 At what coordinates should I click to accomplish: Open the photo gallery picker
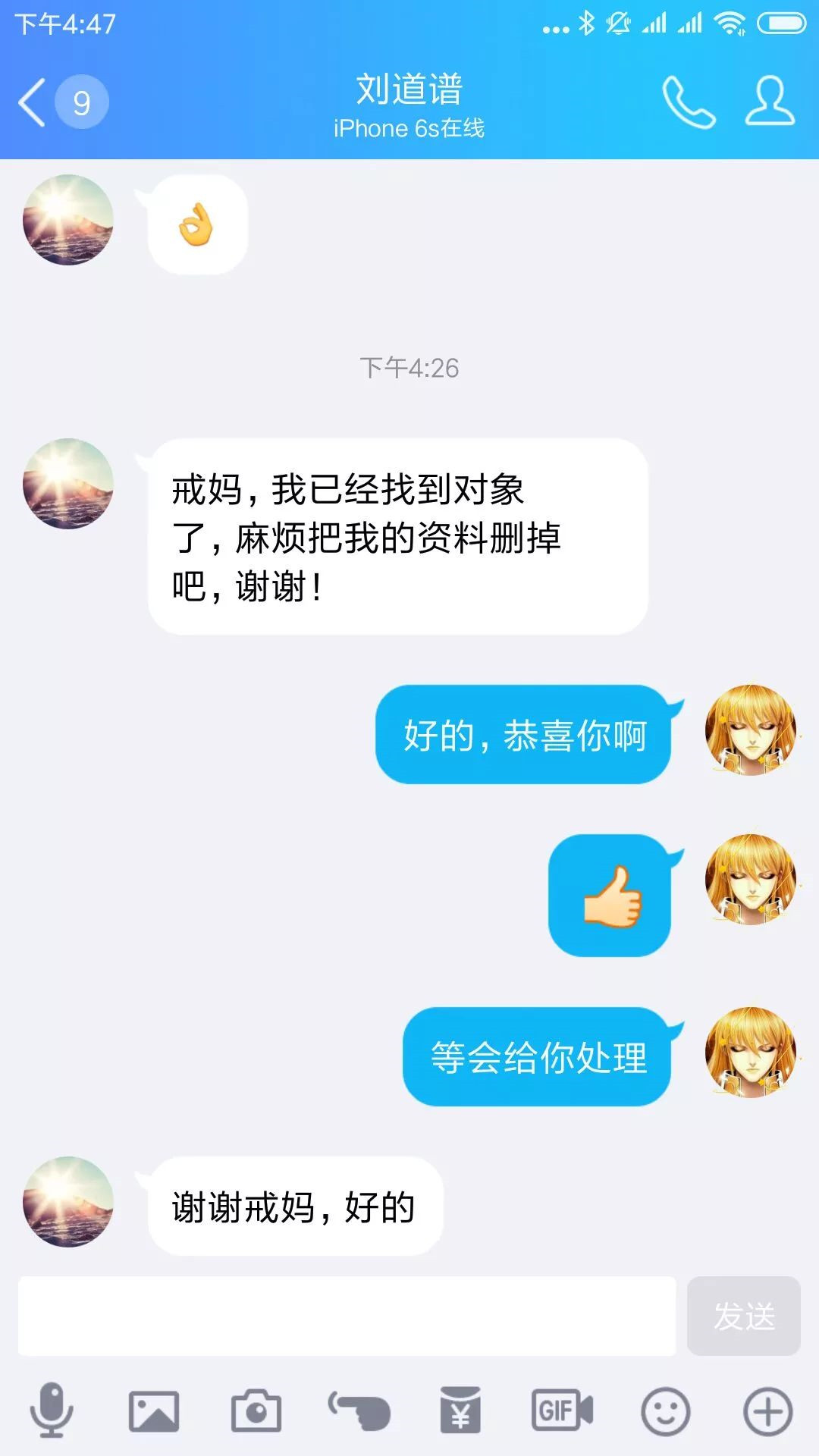154,1411
